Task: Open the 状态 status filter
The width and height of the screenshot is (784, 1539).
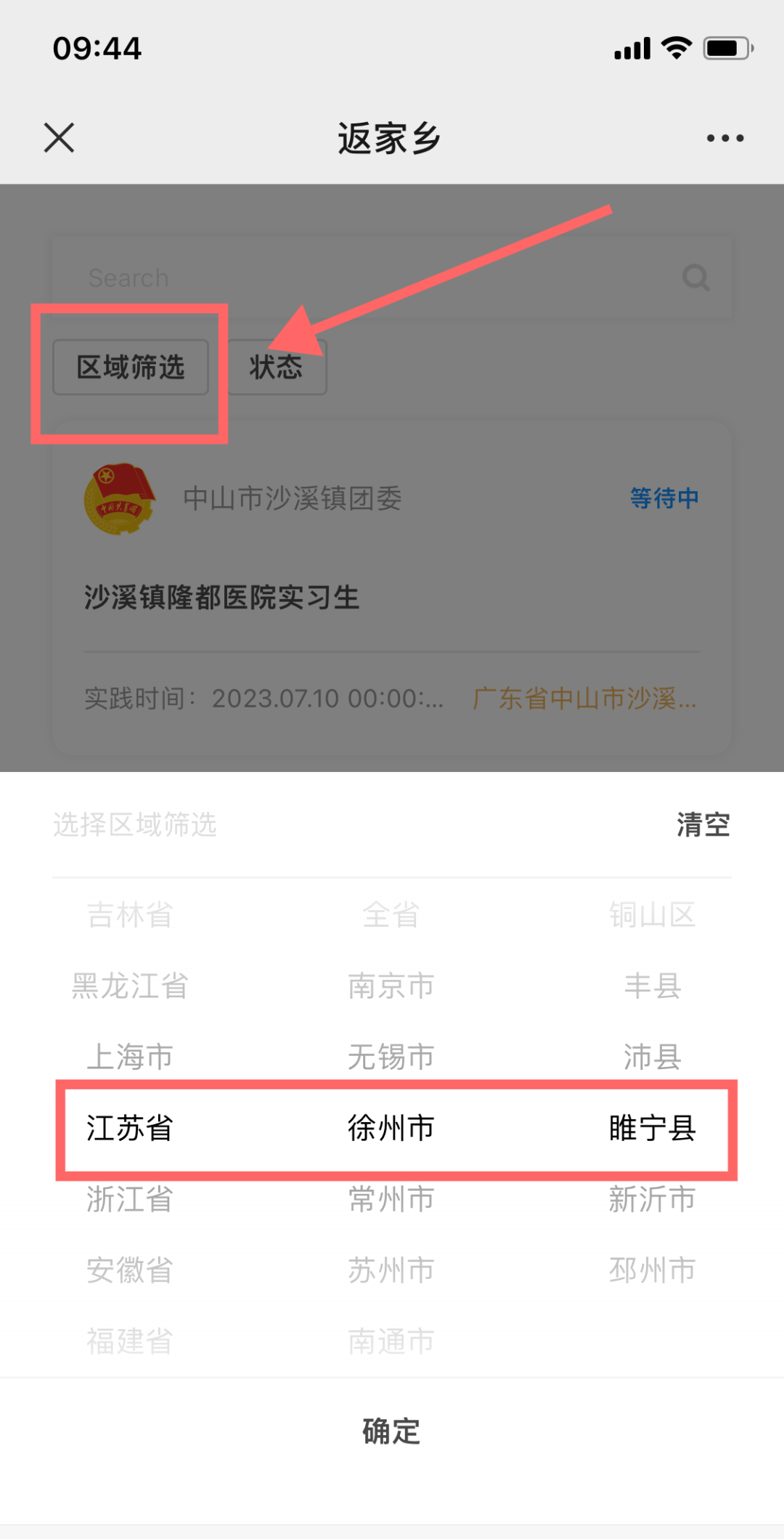Action: tap(276, 368)
